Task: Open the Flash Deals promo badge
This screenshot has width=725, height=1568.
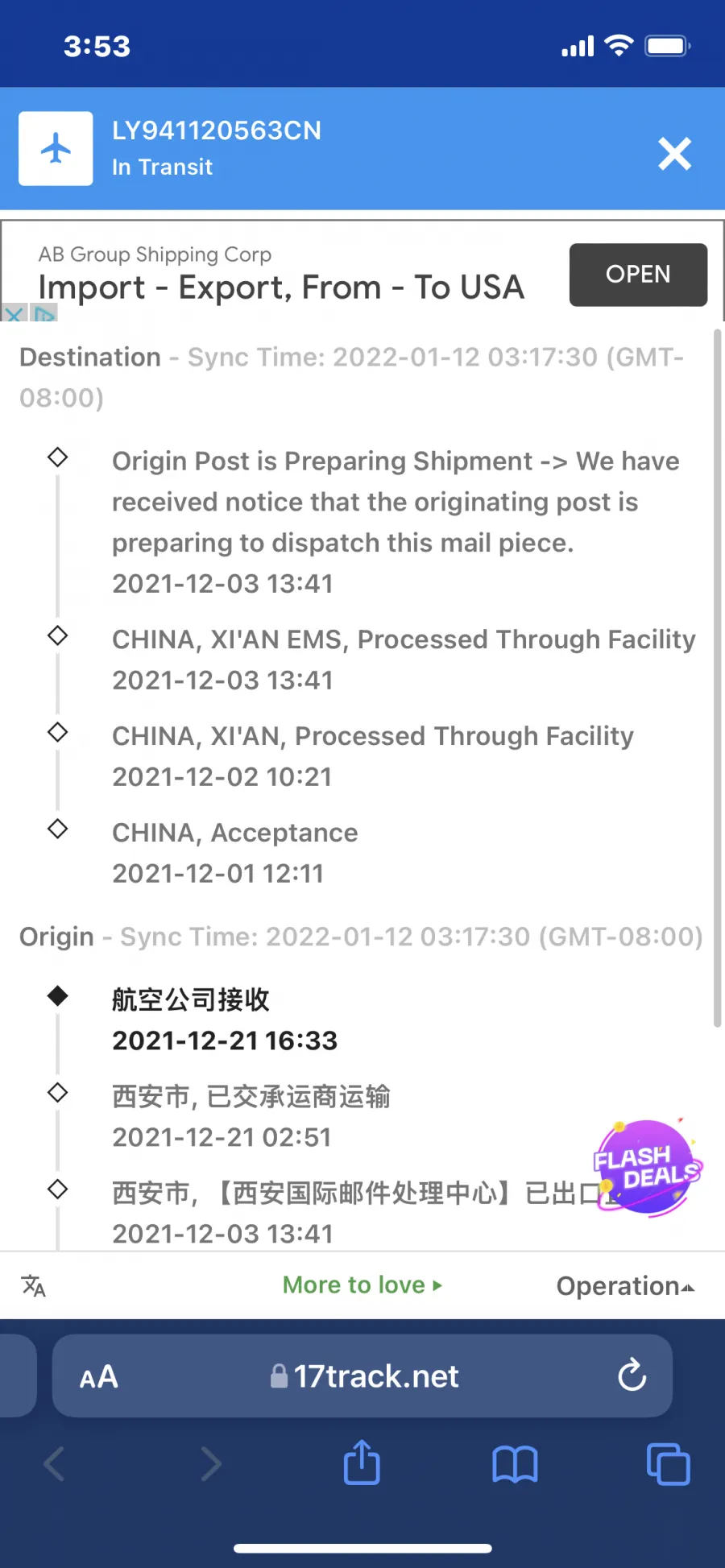Action: (648, 1167)
